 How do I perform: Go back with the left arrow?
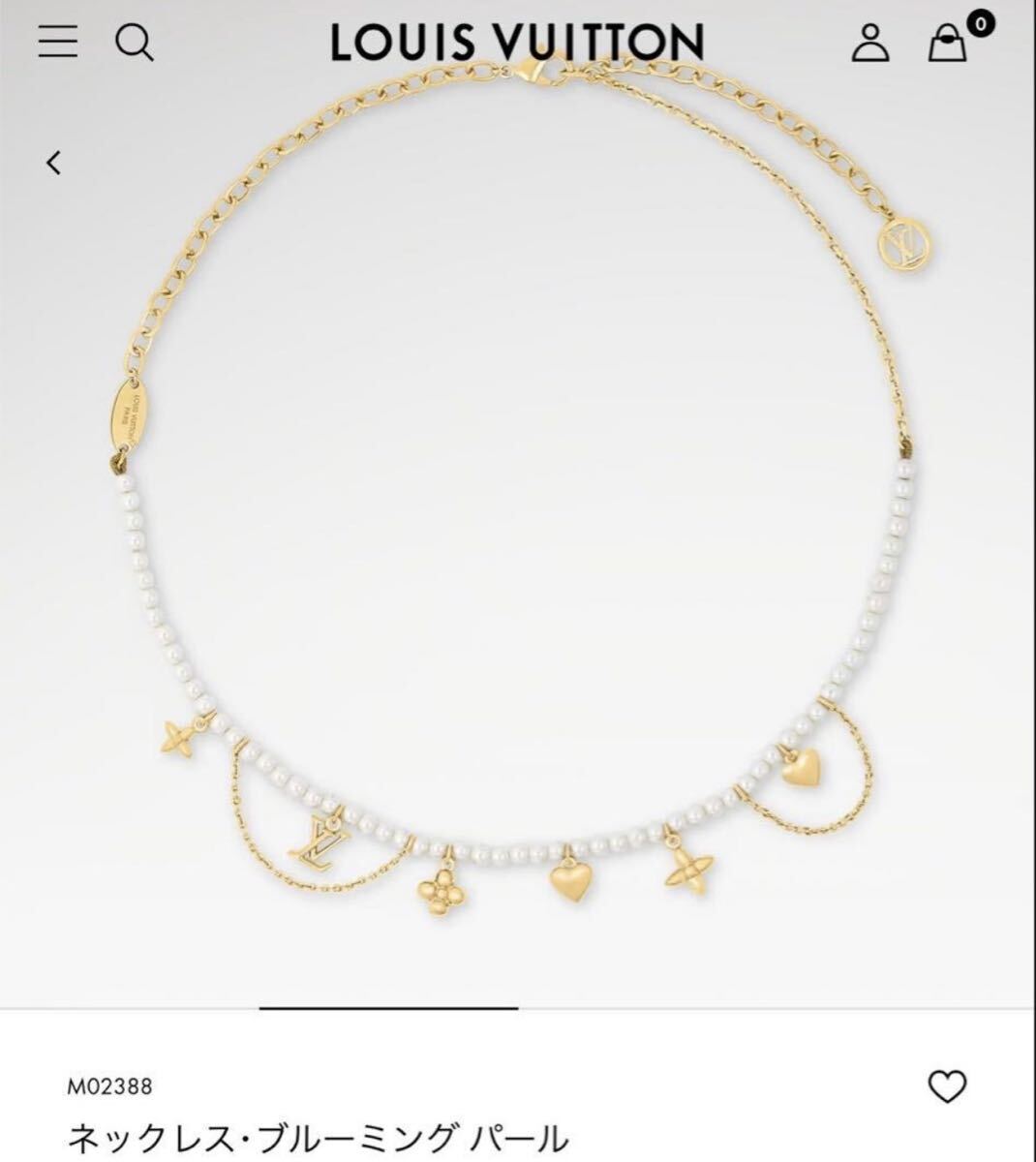click(54, 163)
